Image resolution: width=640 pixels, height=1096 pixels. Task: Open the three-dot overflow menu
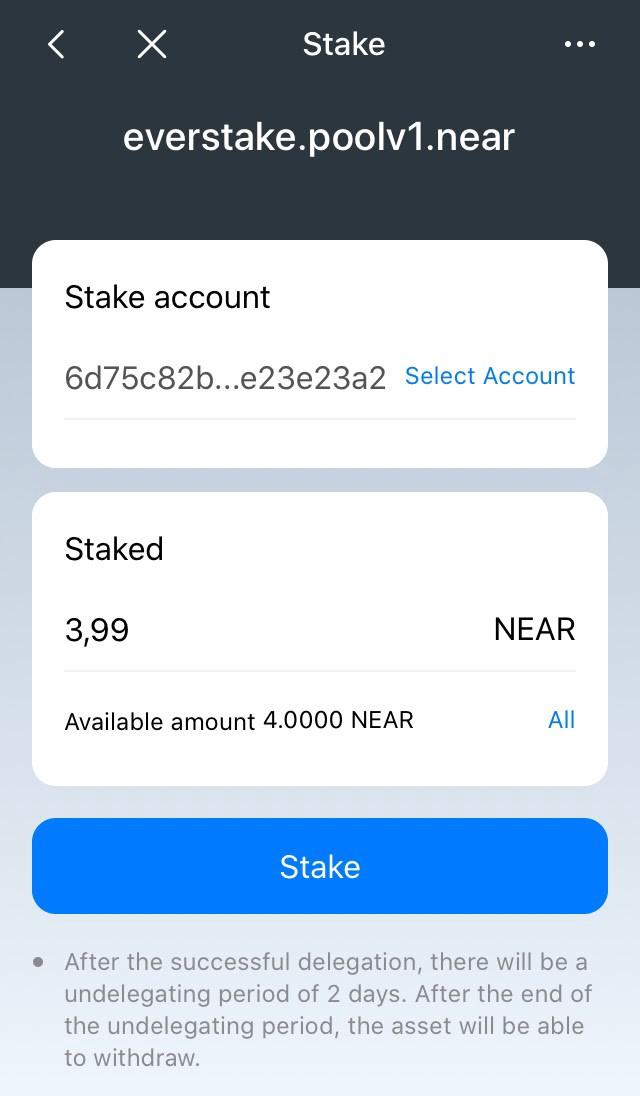point(580,44)
